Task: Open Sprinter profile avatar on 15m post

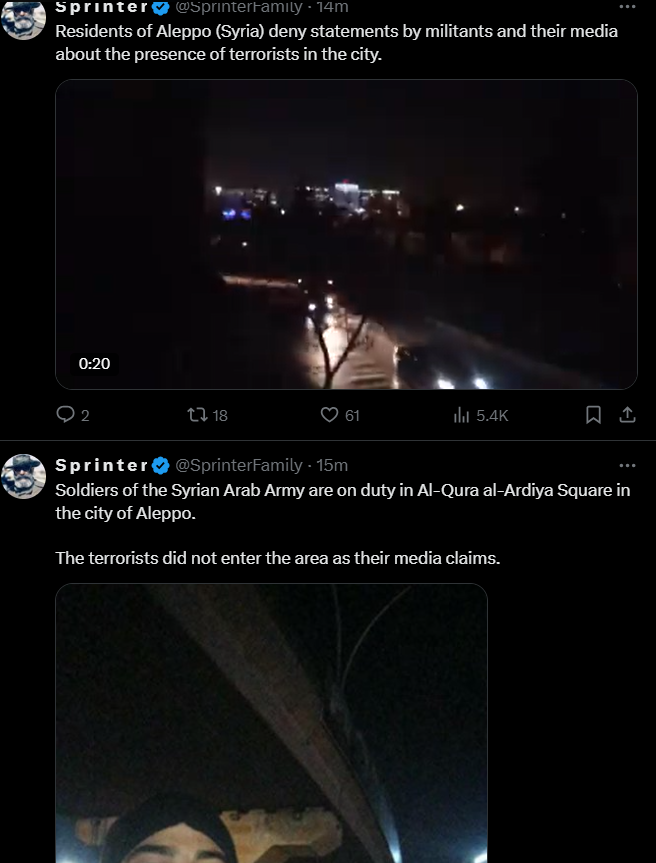Action: (x=24, y=476)
